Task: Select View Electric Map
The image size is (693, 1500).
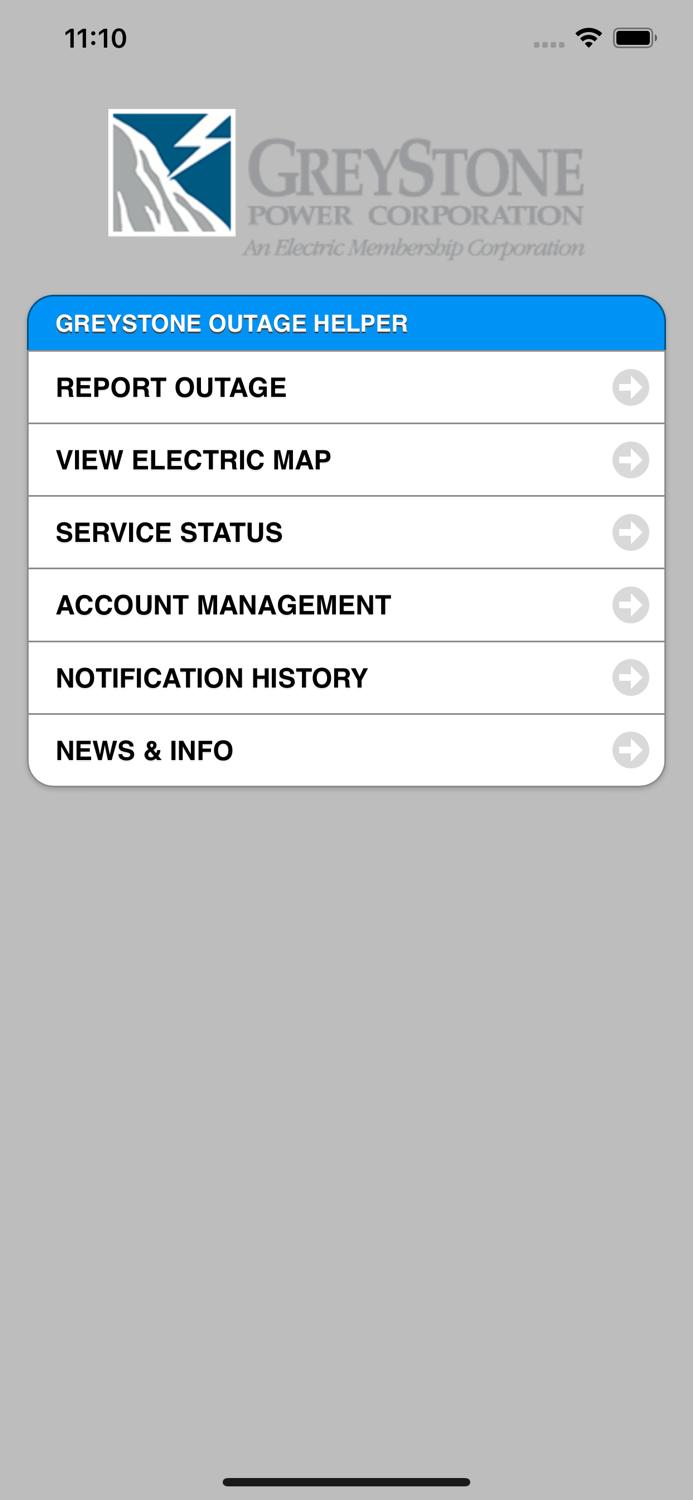Action: coord(346,460)
